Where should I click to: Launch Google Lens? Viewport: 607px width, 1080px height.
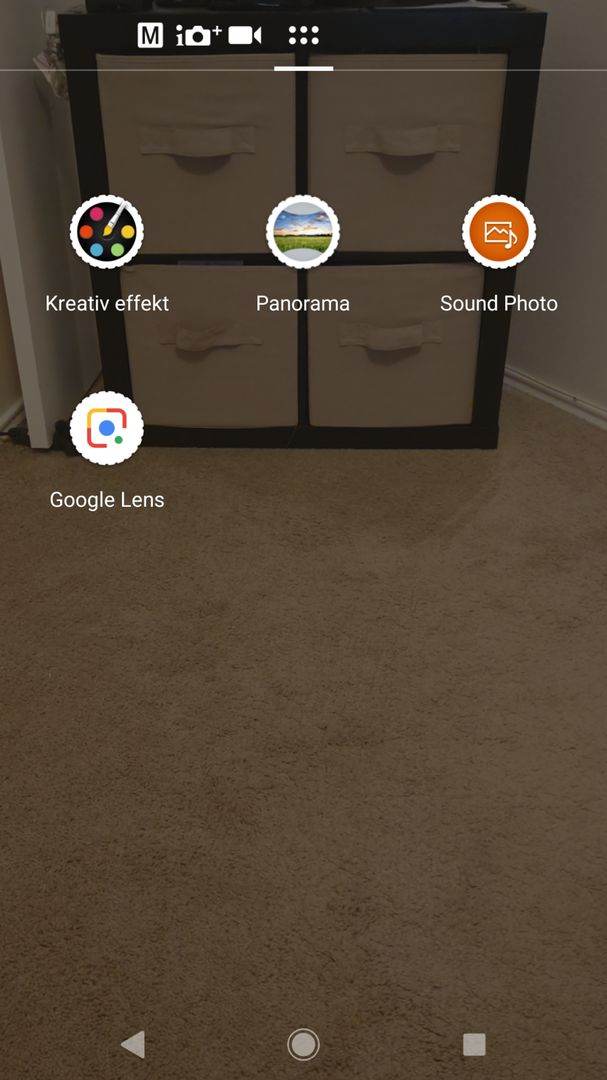[107, 428]
